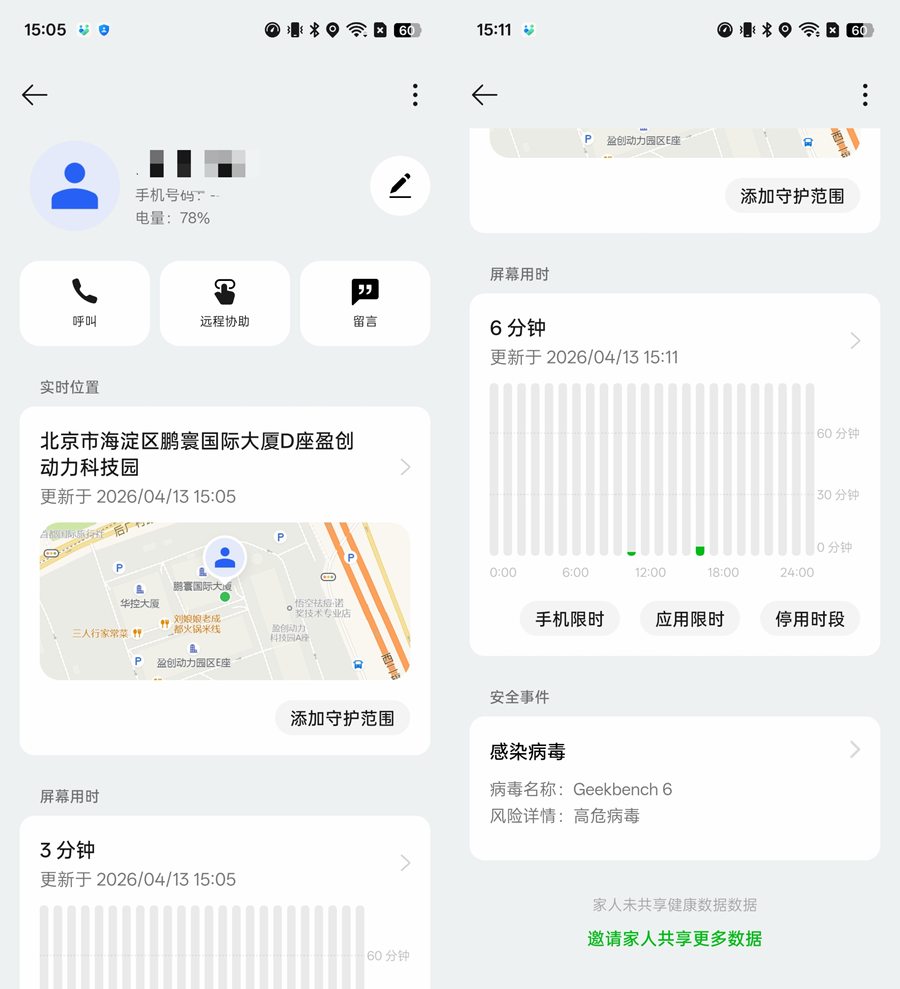View the 感染病毒 Geekbench 6 security event
Image resolution: width=900 pixels, height=989 pixels.
tap(675, 784)
